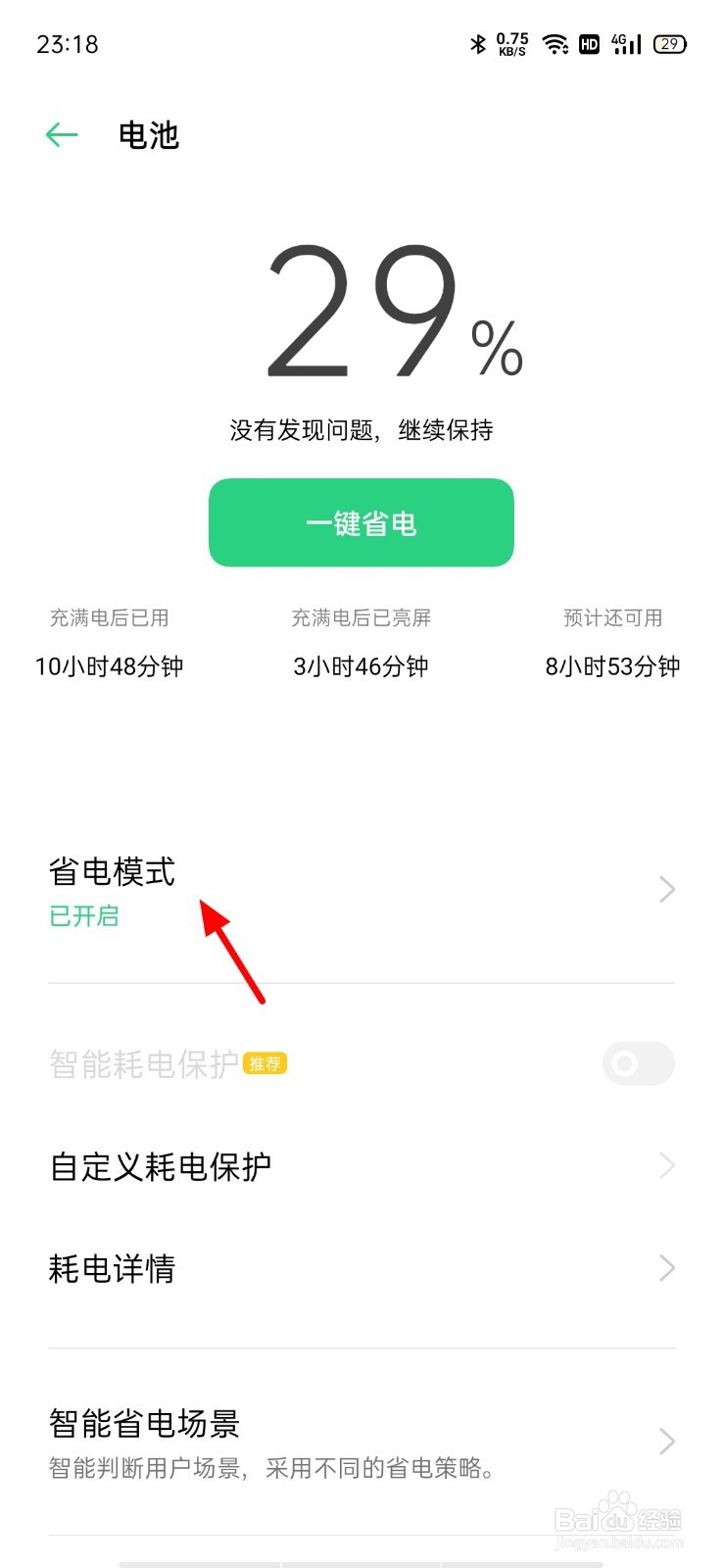Tap the 4G signal icon
This screenshot has height=1568, width=723.
(x=627, y=44)
